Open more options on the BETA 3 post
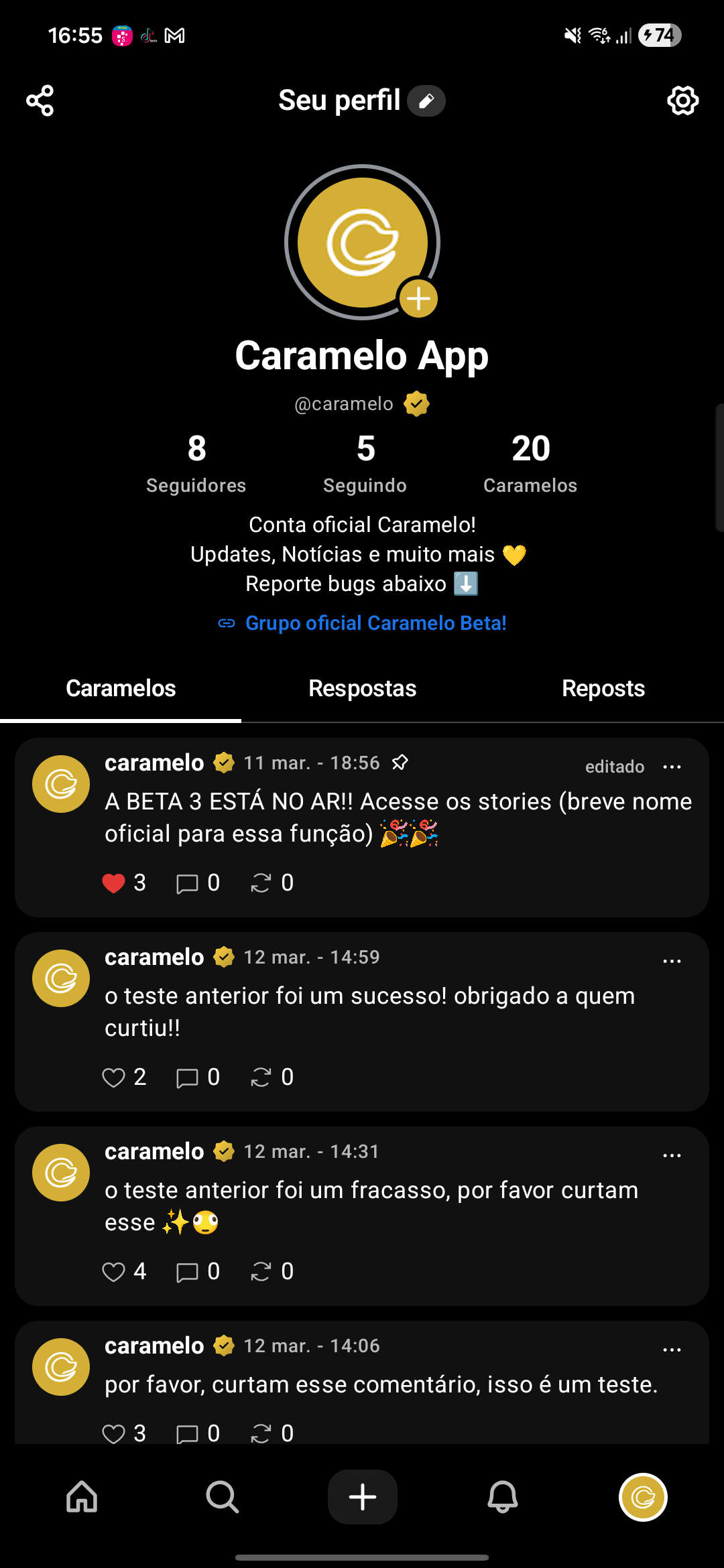This screenshot has width=724, height=1568. (672, 767)
